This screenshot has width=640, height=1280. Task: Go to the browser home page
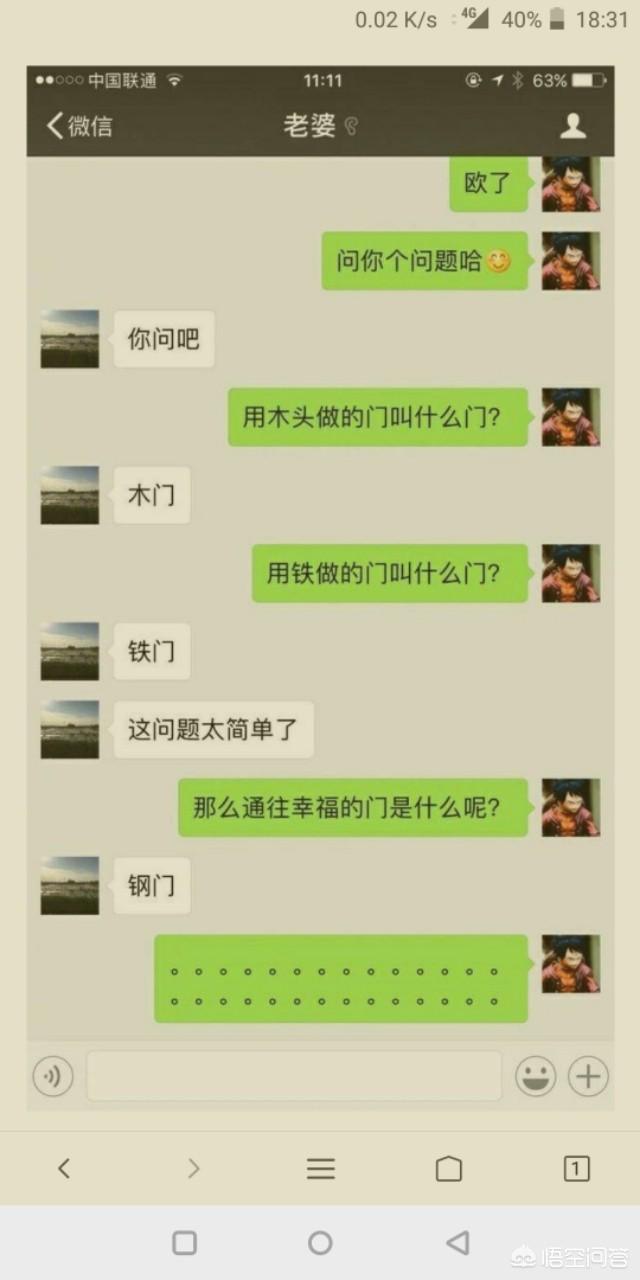click(x=449, y=1168)
